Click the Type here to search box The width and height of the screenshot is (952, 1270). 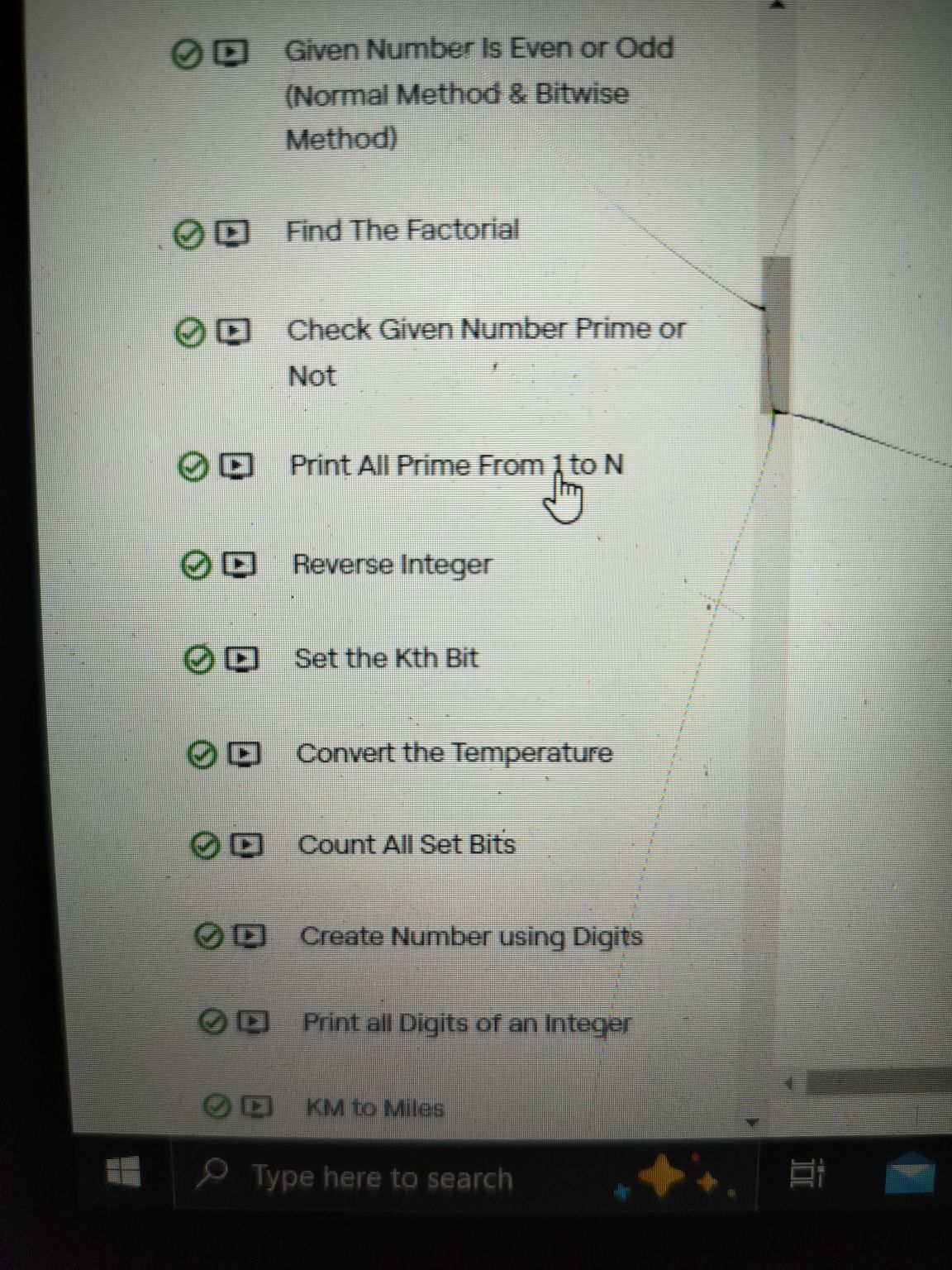pos(380,1177)
